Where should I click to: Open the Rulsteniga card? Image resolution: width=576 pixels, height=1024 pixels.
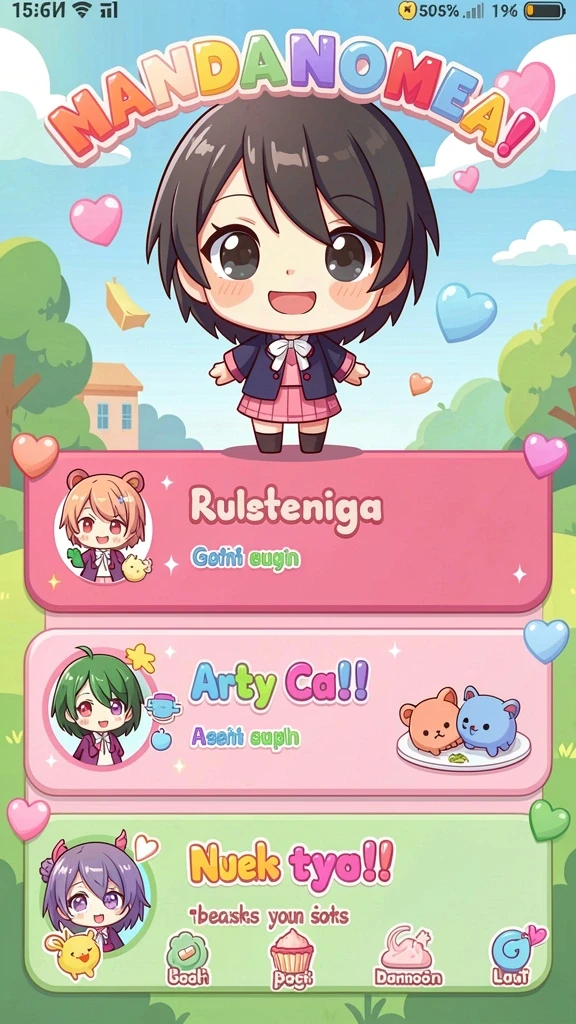point(287,531)
